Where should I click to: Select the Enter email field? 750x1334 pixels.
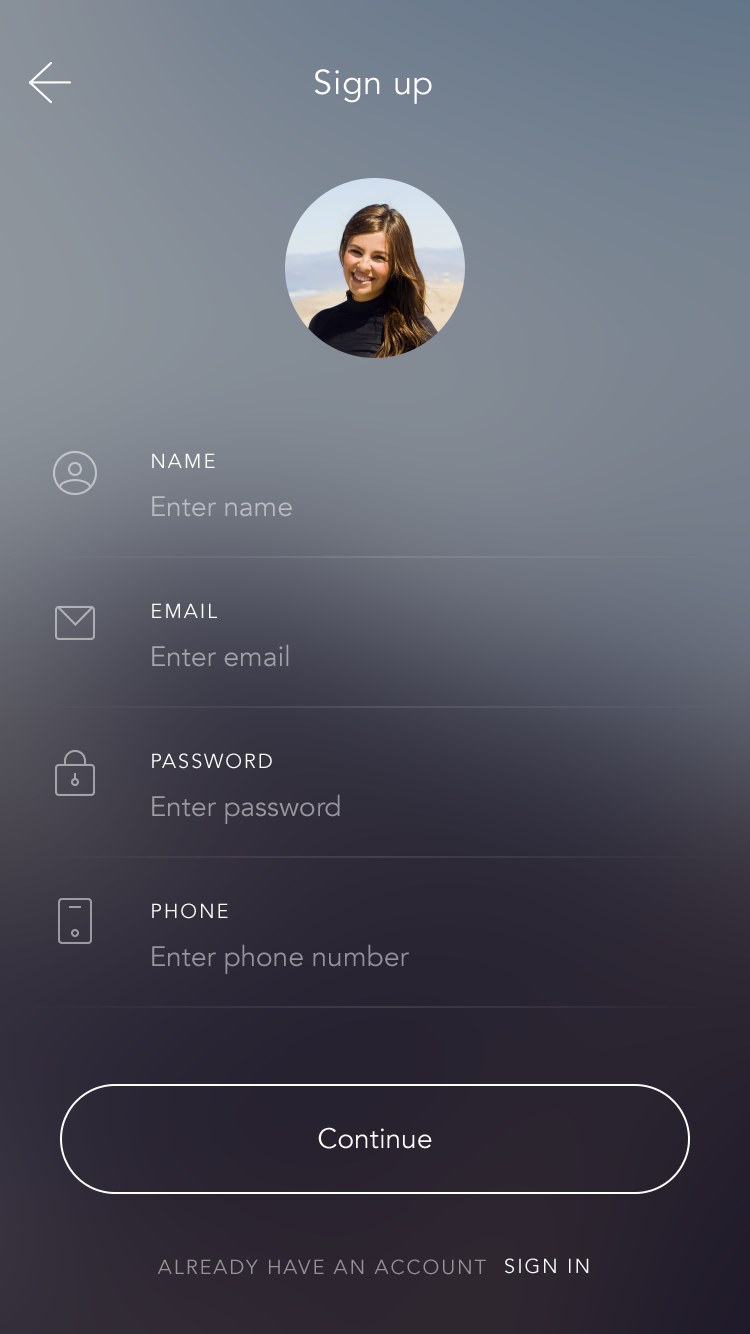[220, 657]
